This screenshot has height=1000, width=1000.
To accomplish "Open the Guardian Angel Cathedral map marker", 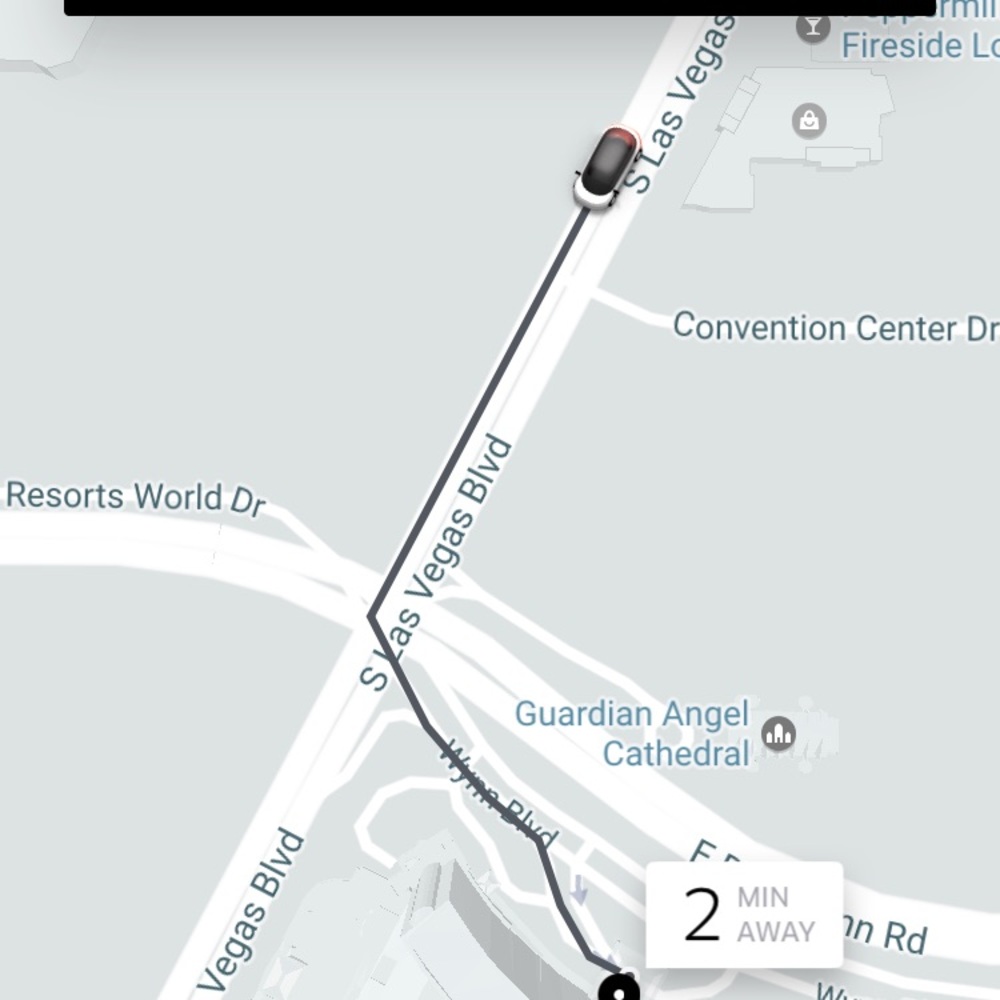I will click(x=778, y=735).
